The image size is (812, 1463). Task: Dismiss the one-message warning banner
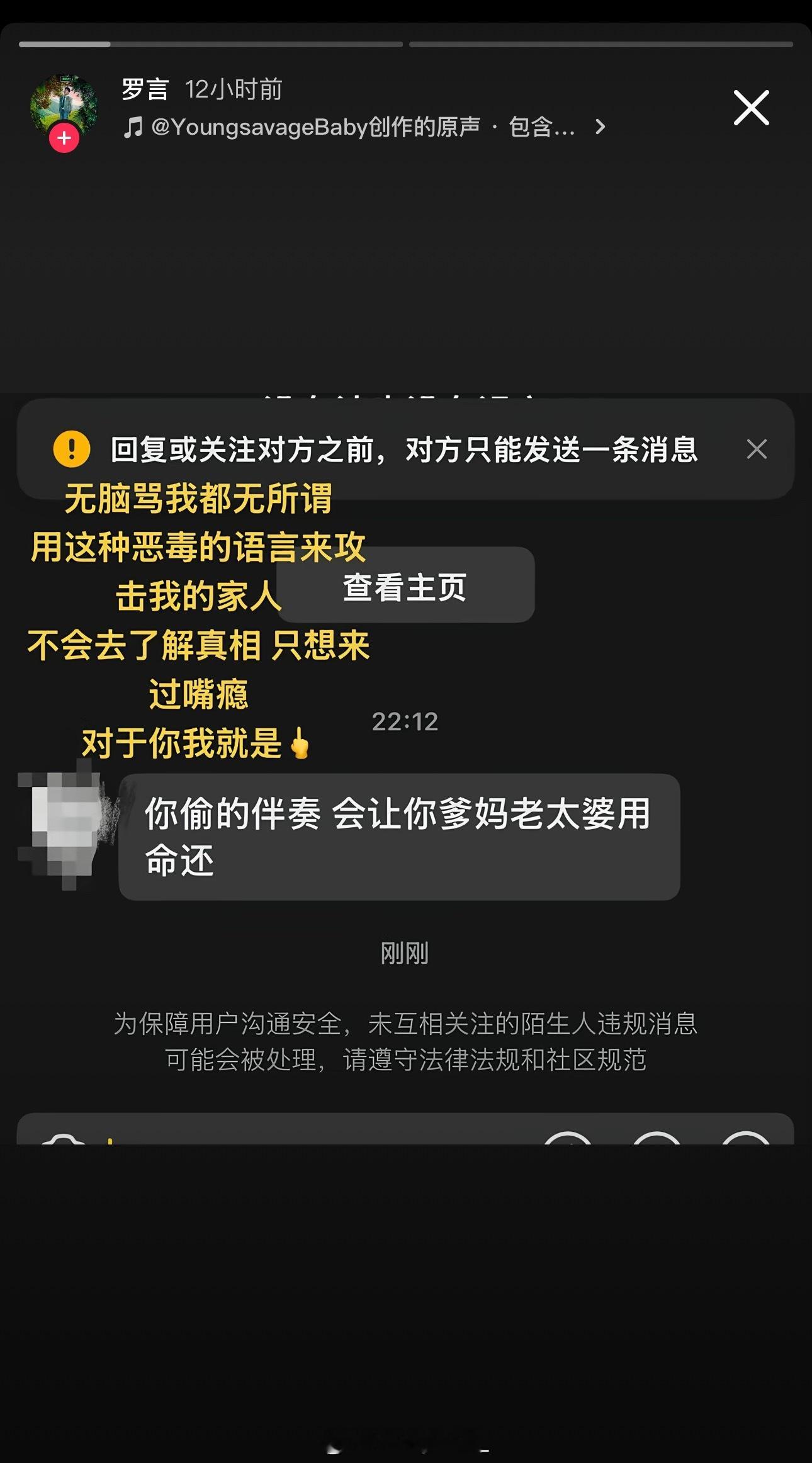[x=756, y=448]
